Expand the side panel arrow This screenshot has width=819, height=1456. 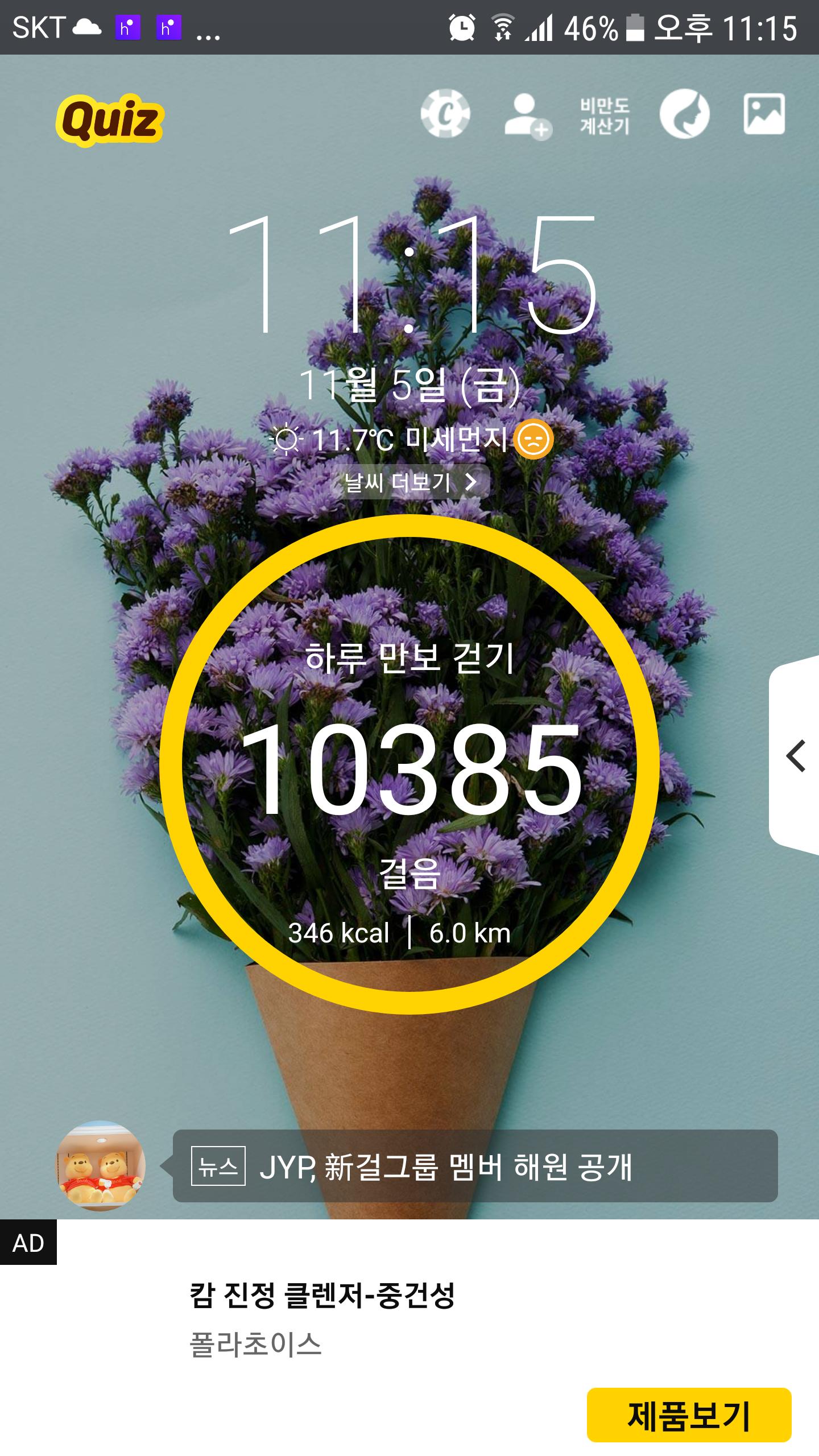coord(796,756)
